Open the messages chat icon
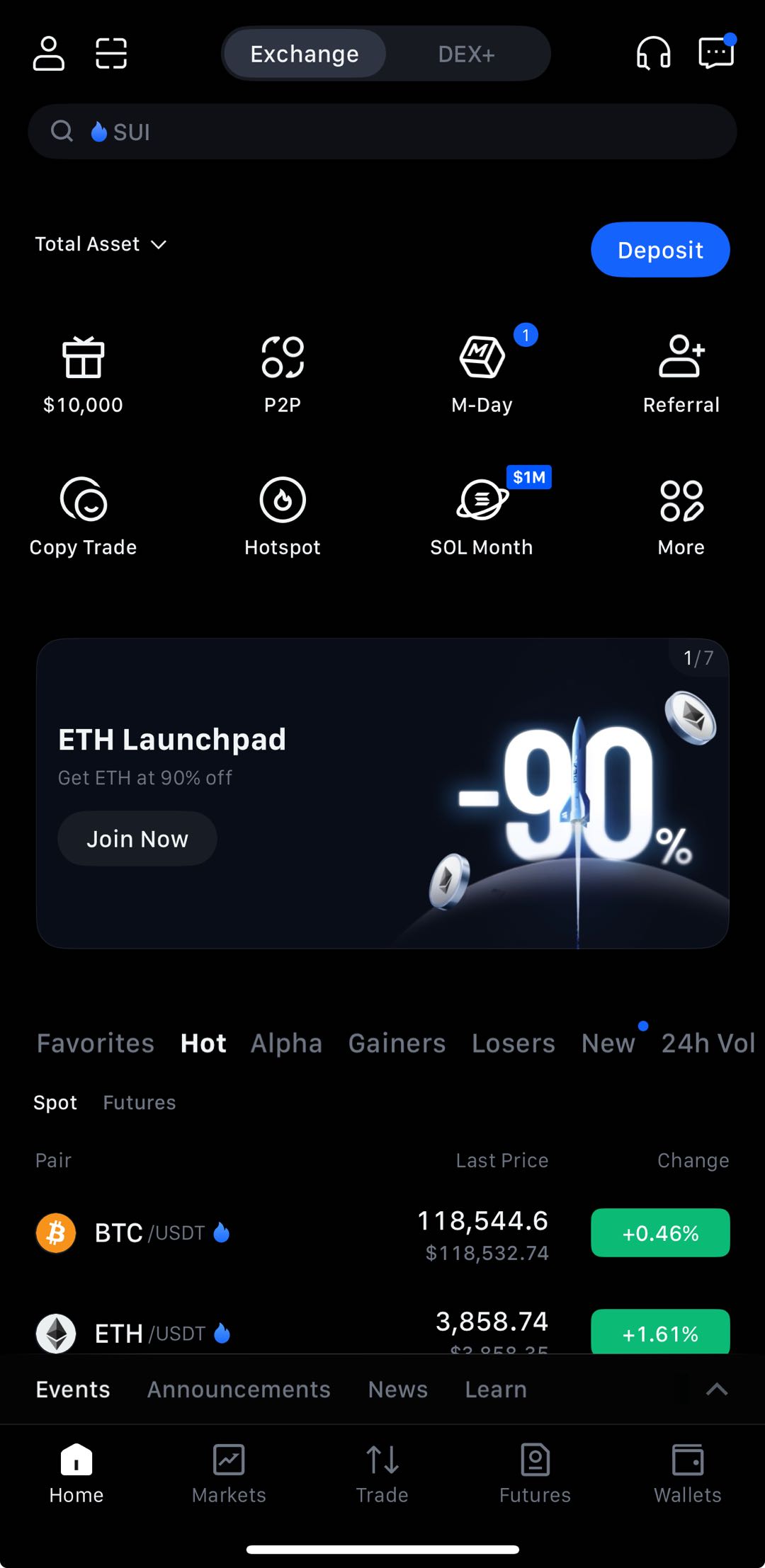The height and width of the screenshot is (1568, 765). point(716,54)
